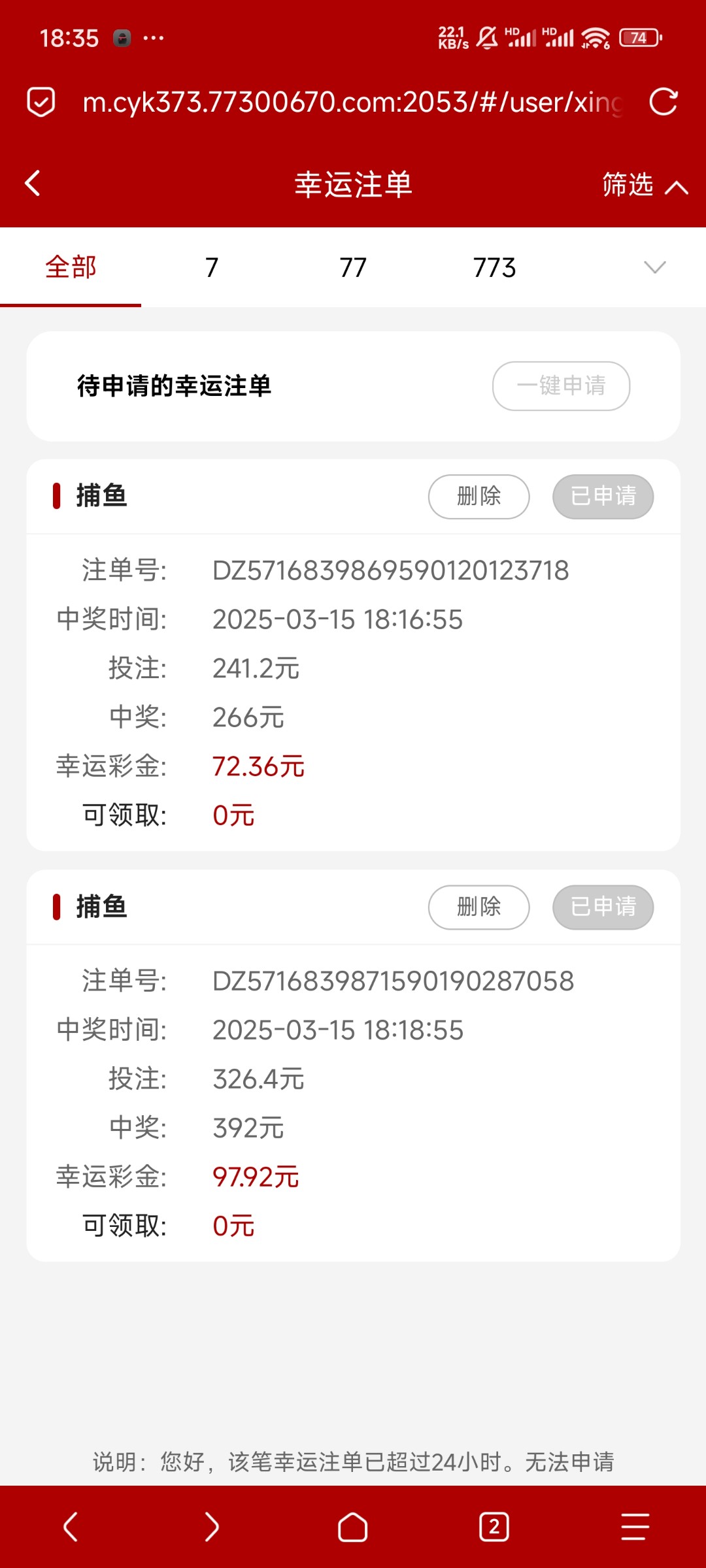706x1568 pixels.
Task: Delete the order won at 18:18:55
Action: tap(479, 907)
